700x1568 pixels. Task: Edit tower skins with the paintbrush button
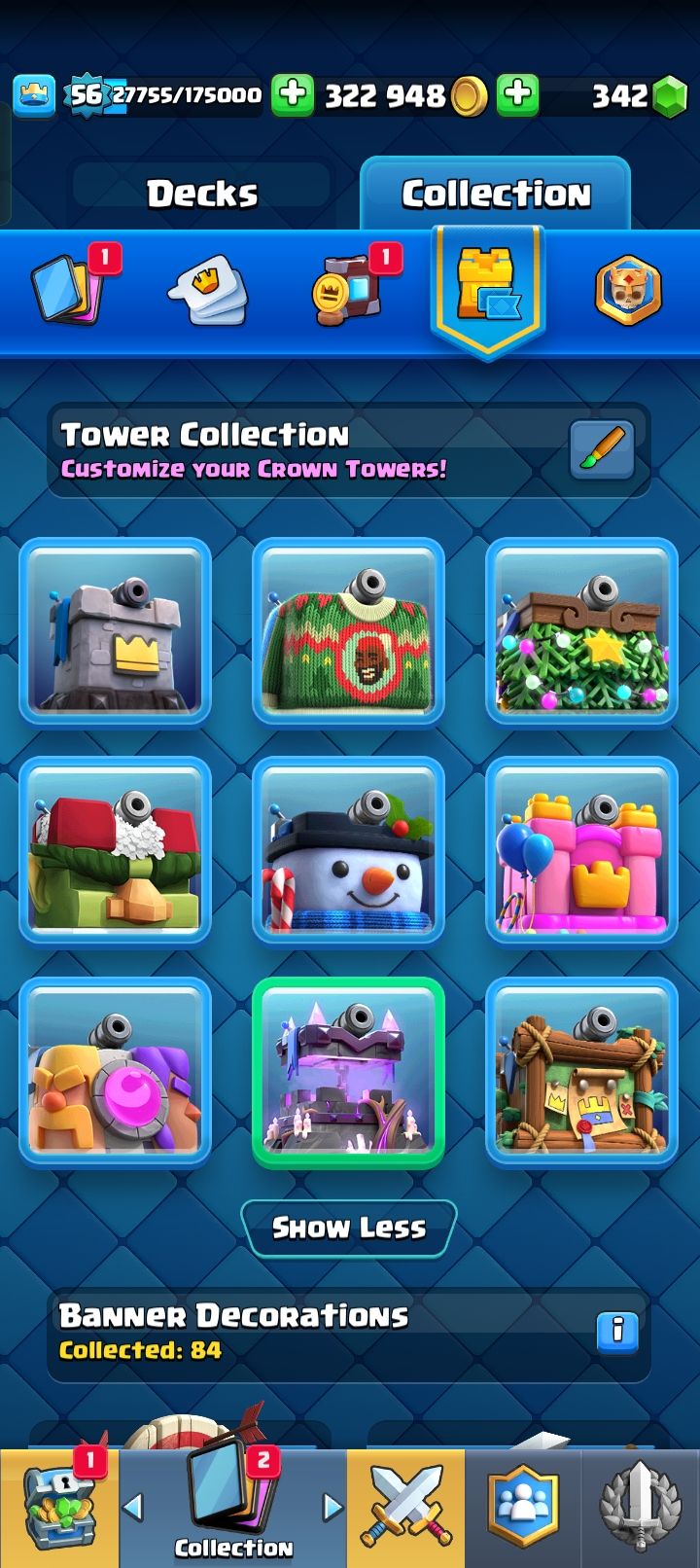tap(601, 449)
